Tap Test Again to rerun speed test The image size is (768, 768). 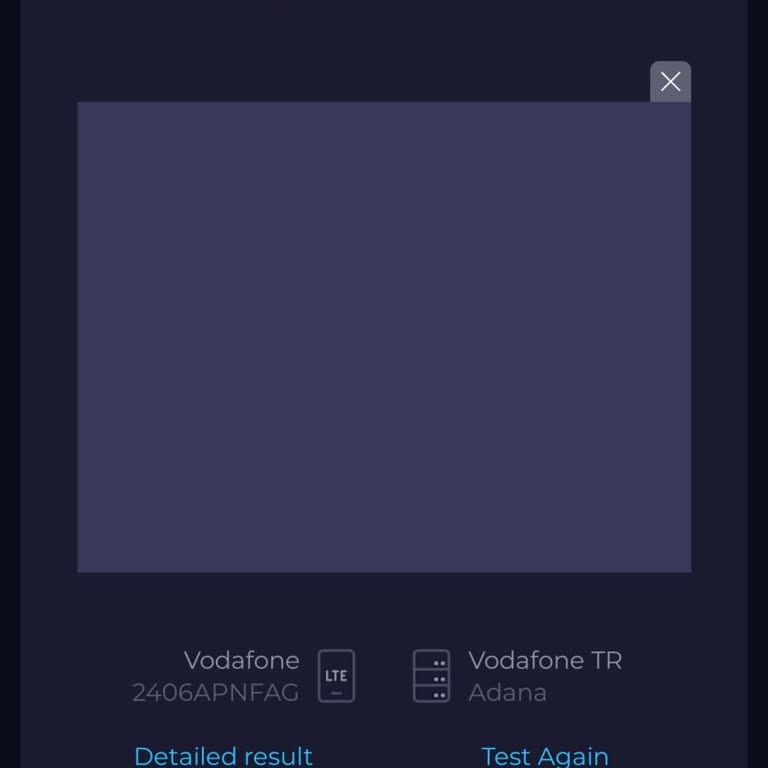(x=544, y=755)
